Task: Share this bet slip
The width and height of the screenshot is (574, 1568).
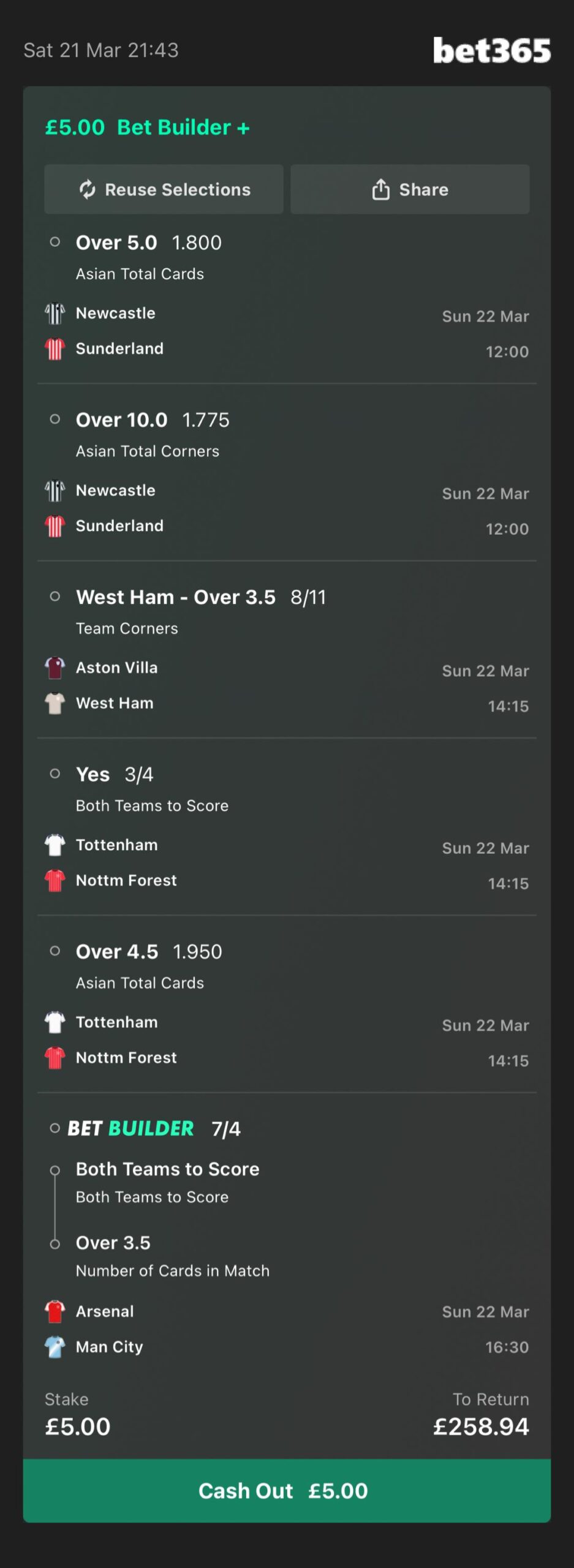Action: coord(410,189)
